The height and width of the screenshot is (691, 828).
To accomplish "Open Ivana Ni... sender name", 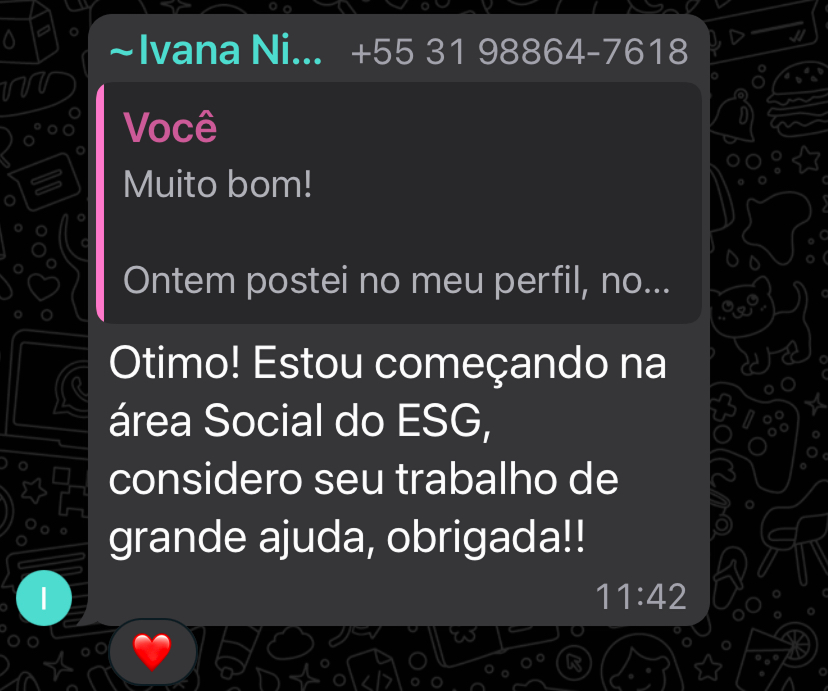I will pyautogui.click(x=216, y=50).
